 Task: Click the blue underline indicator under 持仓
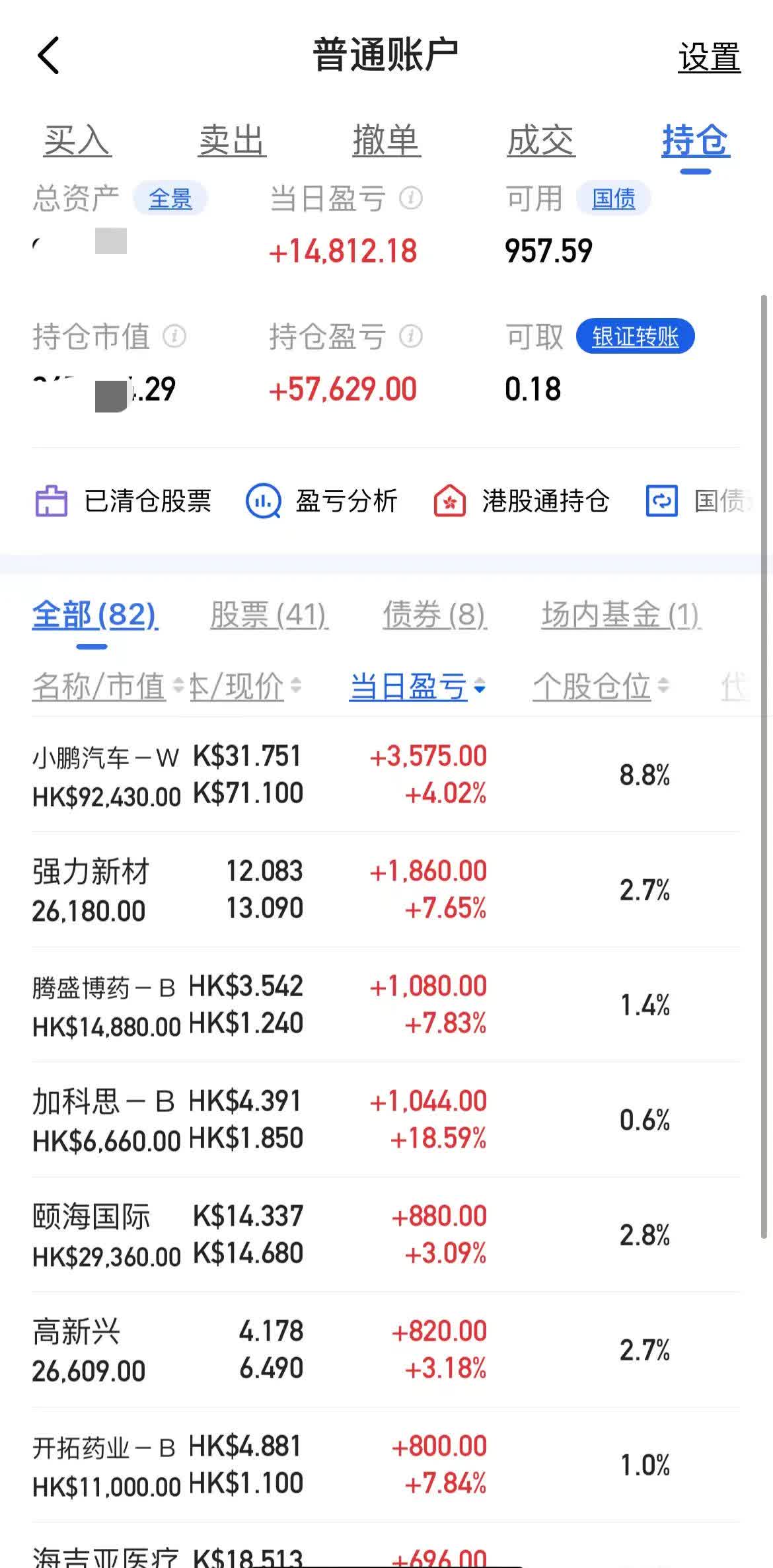(x=695, y=171)
